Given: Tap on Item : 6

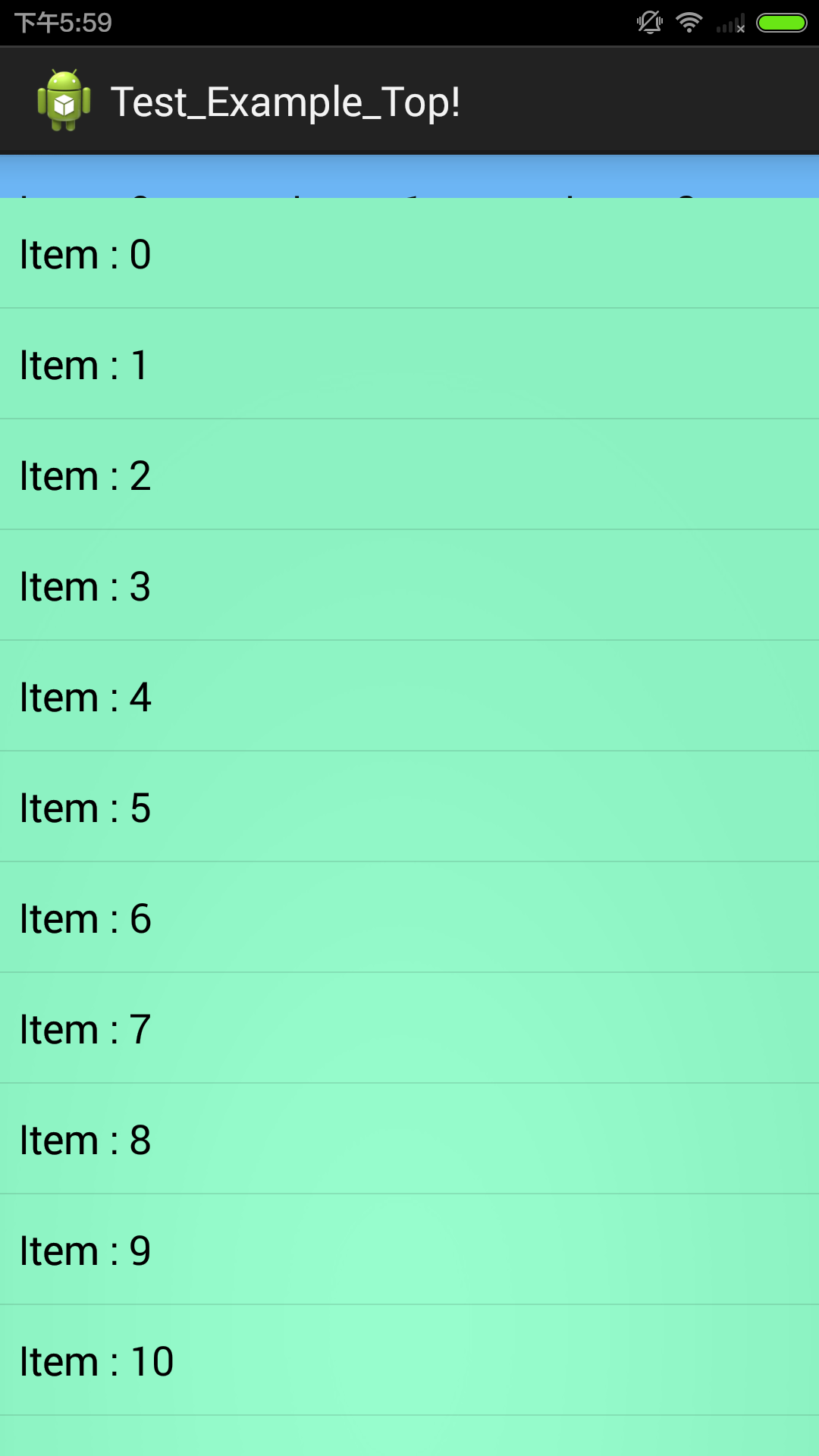Looking at the screenshot, I should pyautogui.click(x=409, y=918).
